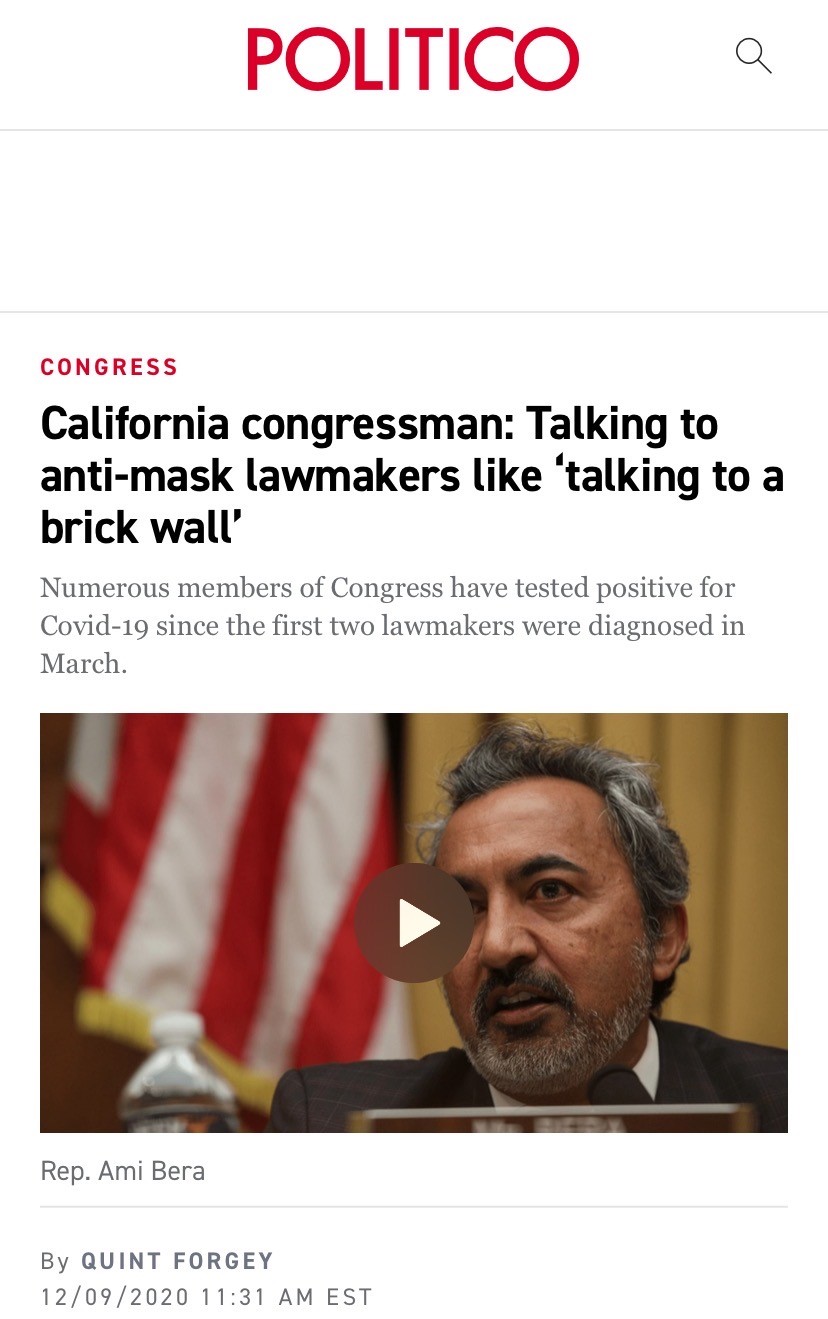
Task: Open the search magnifier icon
Action: tap(753, 56)
